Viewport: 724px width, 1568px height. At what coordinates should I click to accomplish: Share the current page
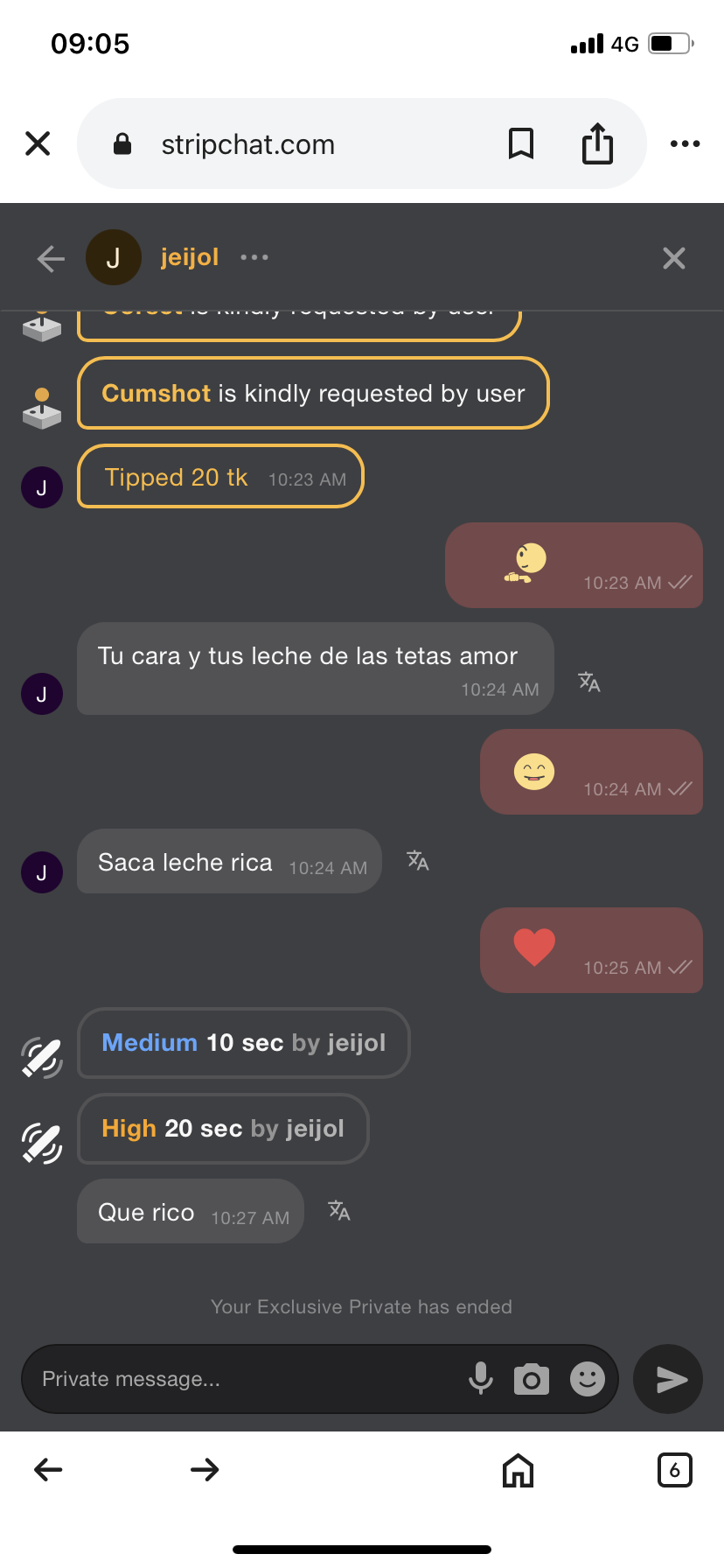(597, 143)
